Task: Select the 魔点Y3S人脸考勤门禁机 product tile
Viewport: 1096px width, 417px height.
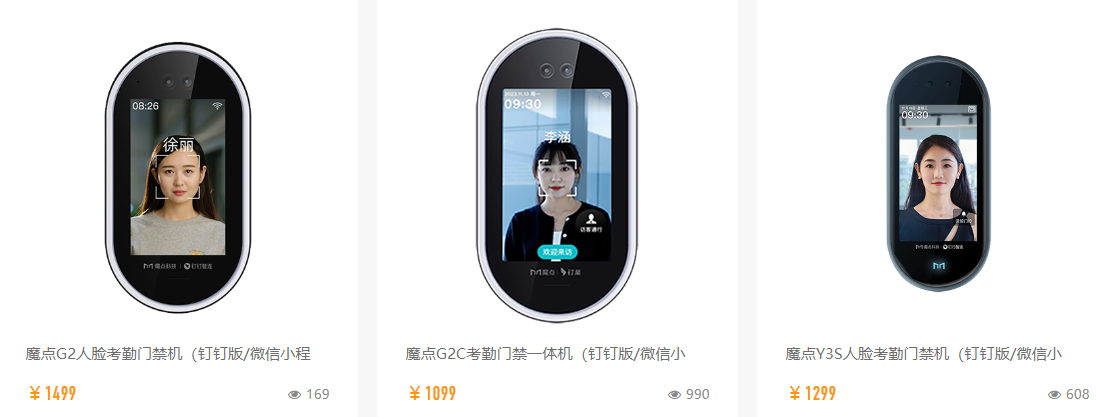Action: click(922, 354)
